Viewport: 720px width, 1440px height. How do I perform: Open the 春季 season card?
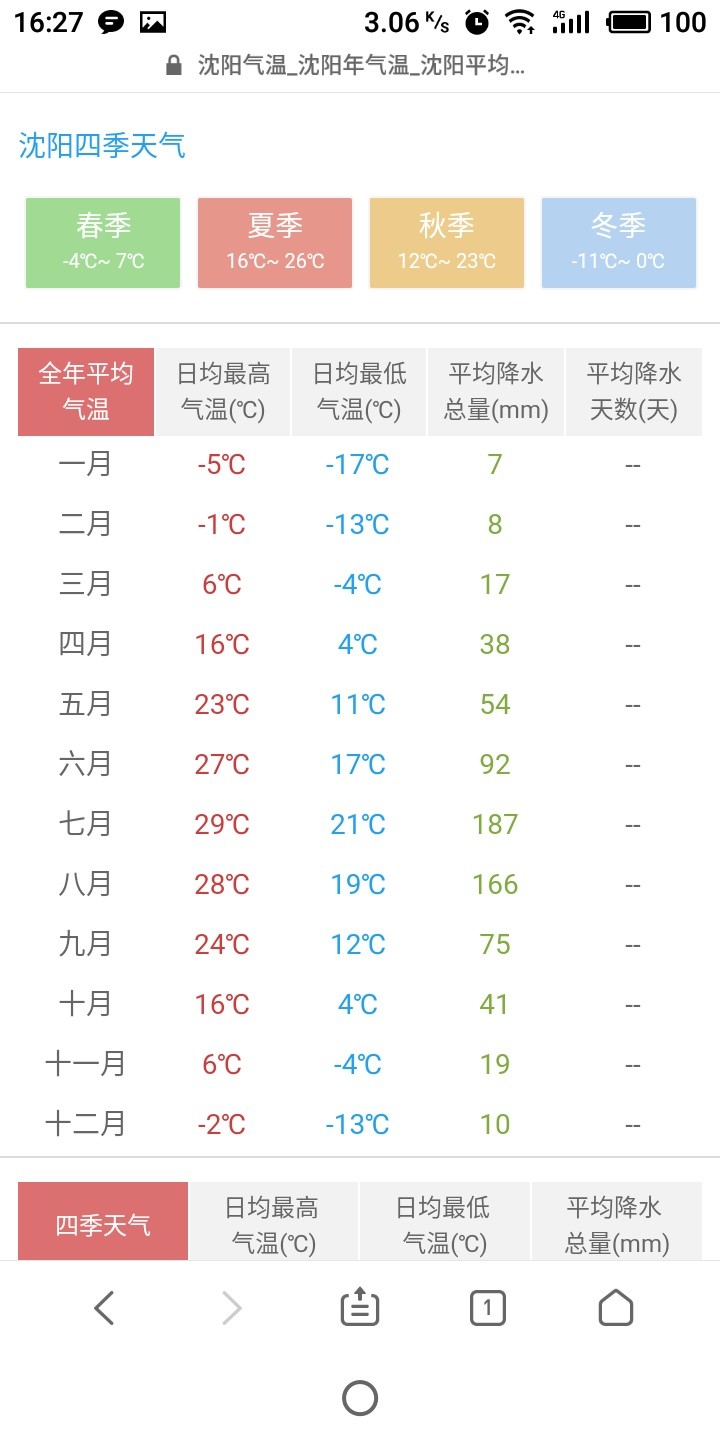(103, 243)
